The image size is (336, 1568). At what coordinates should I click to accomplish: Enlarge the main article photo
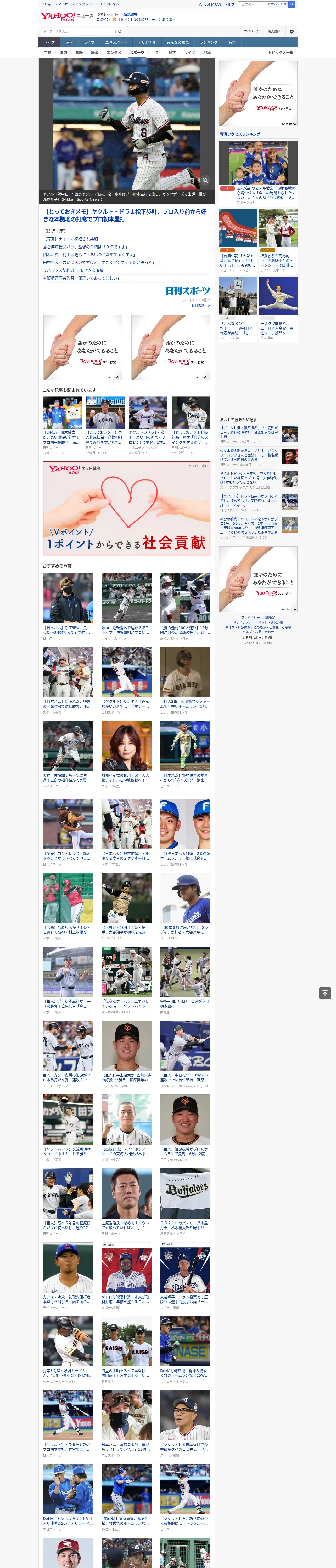(205, 180)
